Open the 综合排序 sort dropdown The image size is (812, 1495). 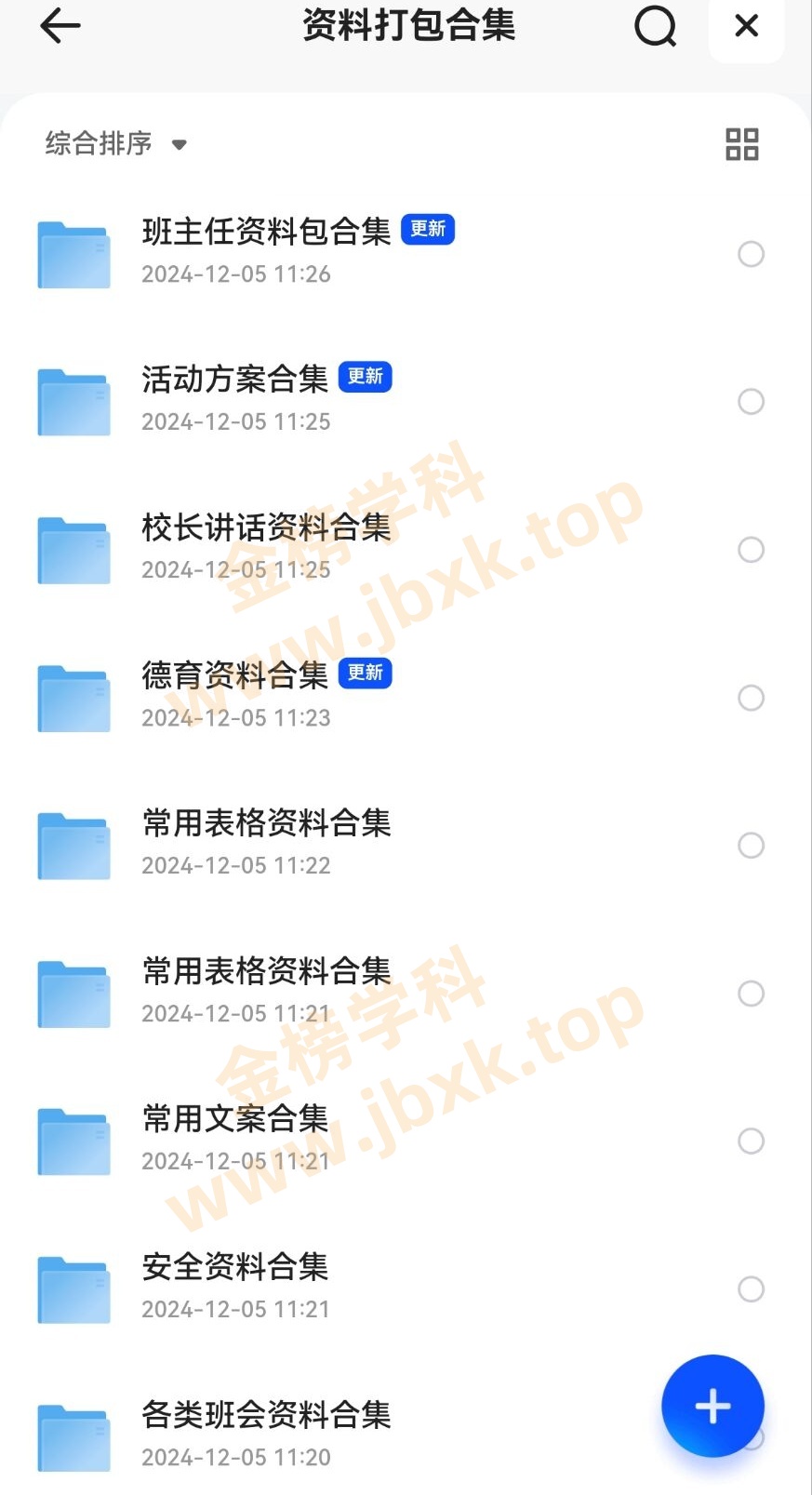[100, 144]
